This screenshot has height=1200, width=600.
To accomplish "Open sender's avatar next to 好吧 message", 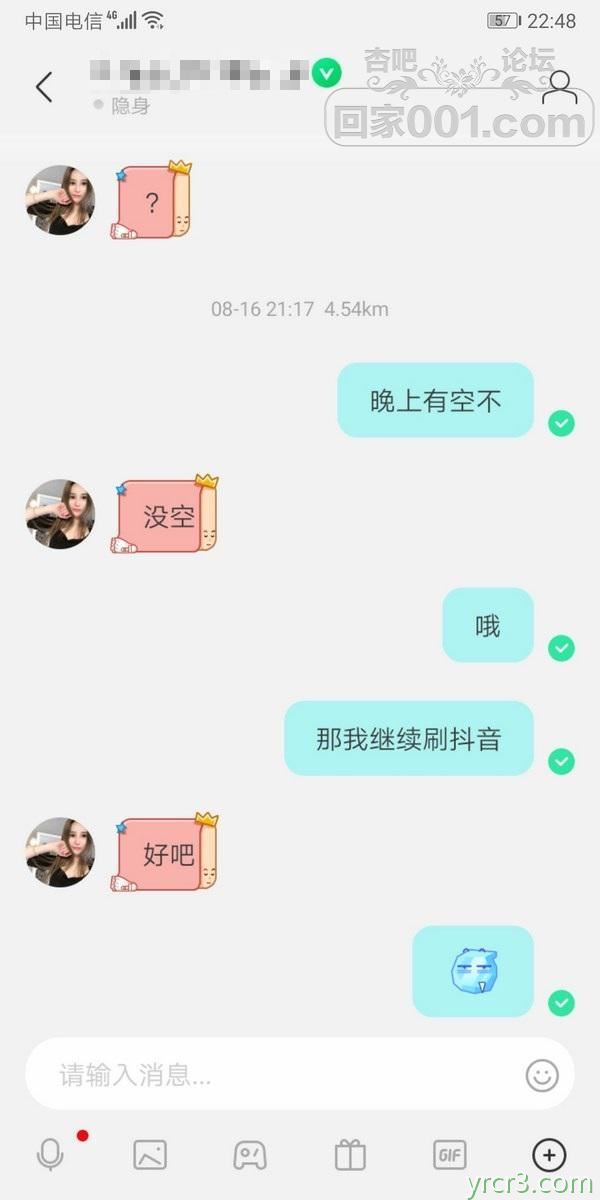I will point(60,852).
